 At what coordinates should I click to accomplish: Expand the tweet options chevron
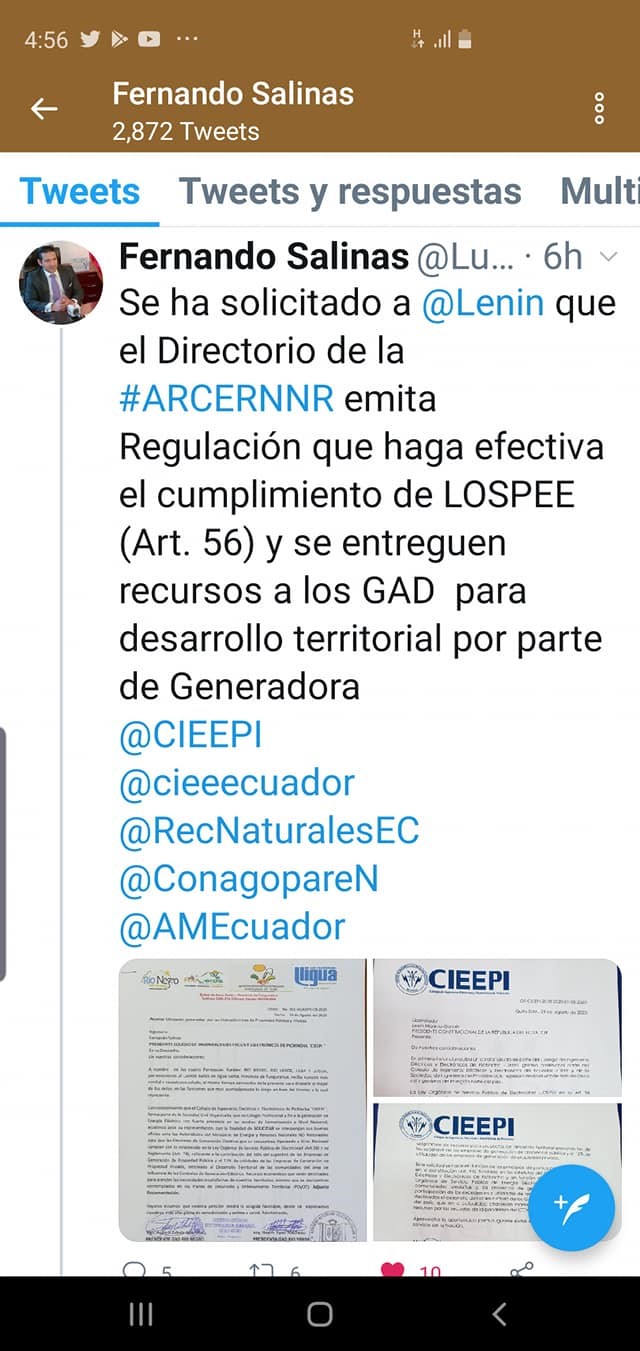point(606,257)
